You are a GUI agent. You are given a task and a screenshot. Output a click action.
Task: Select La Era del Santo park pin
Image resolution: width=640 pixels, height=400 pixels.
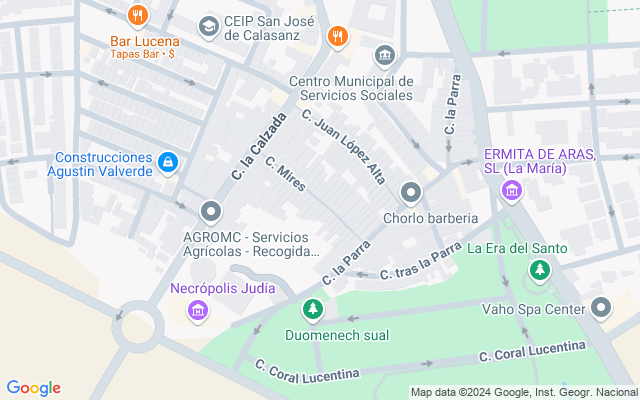pyautogui.click(x=540, y=270)
